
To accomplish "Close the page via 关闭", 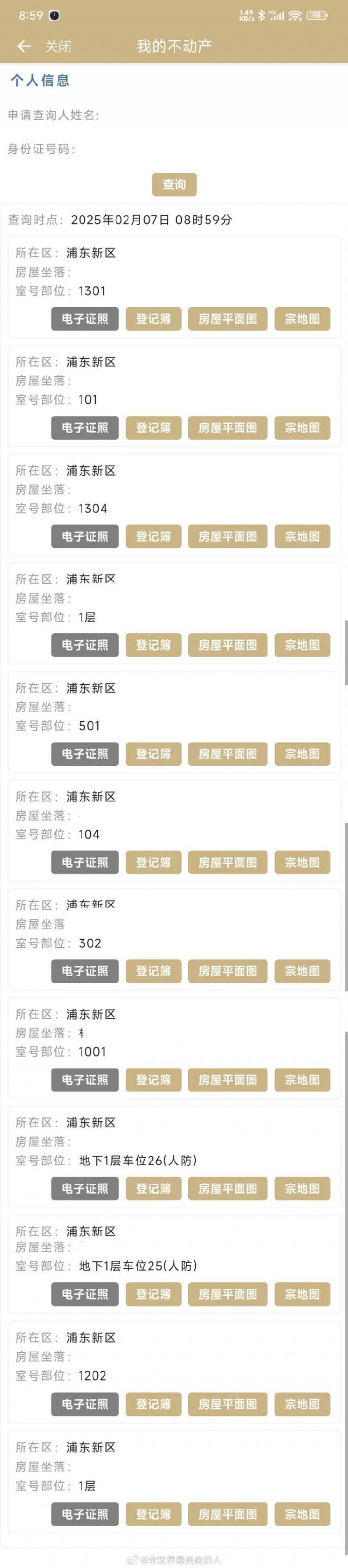I will (58, 46).
